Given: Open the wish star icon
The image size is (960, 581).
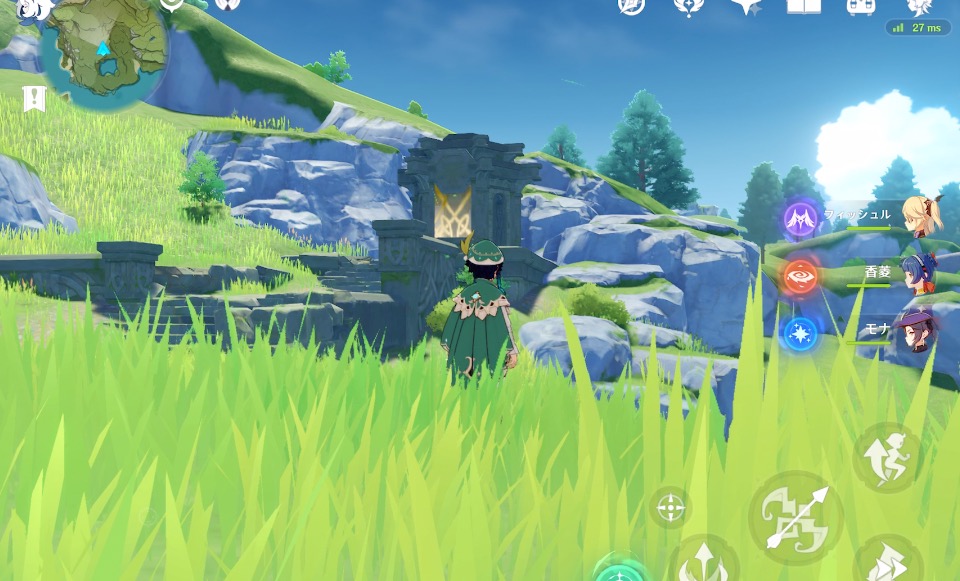Looking at the screenshot, I should point(746,5).
